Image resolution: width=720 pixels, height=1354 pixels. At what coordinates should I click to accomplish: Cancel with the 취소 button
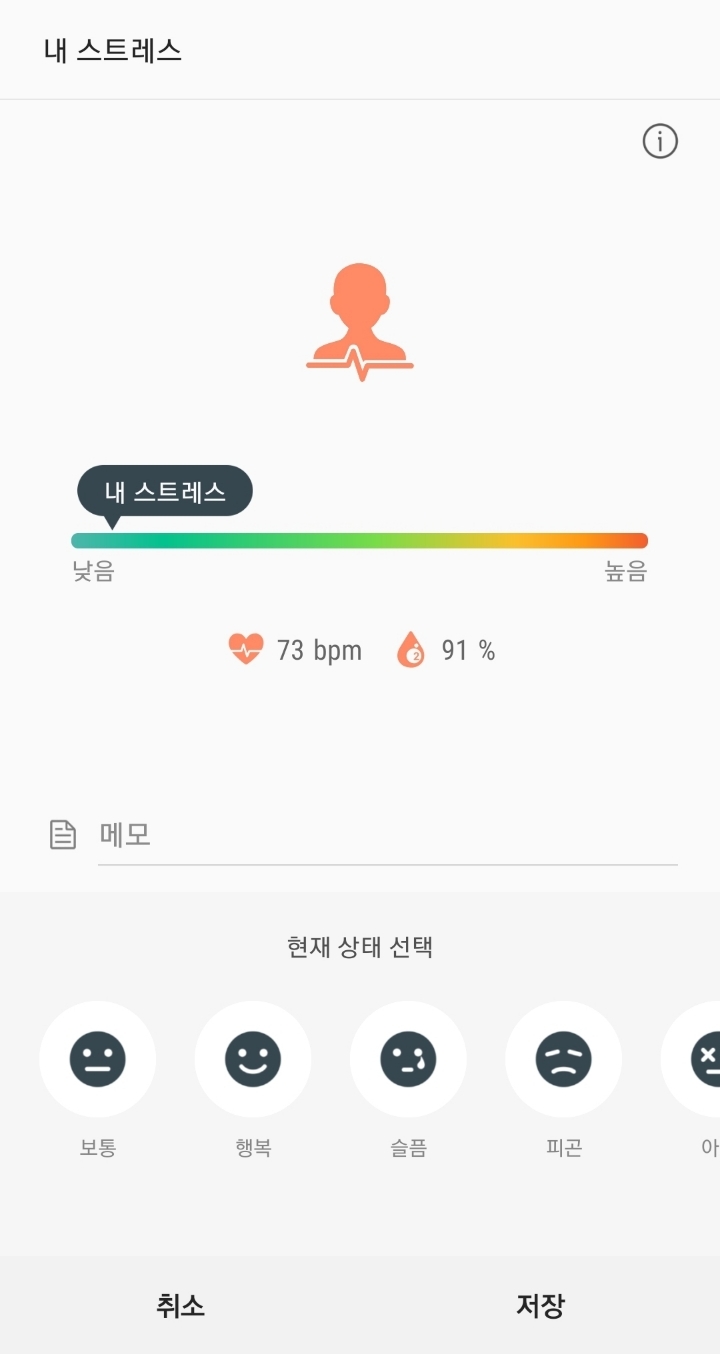(180, 1305)
